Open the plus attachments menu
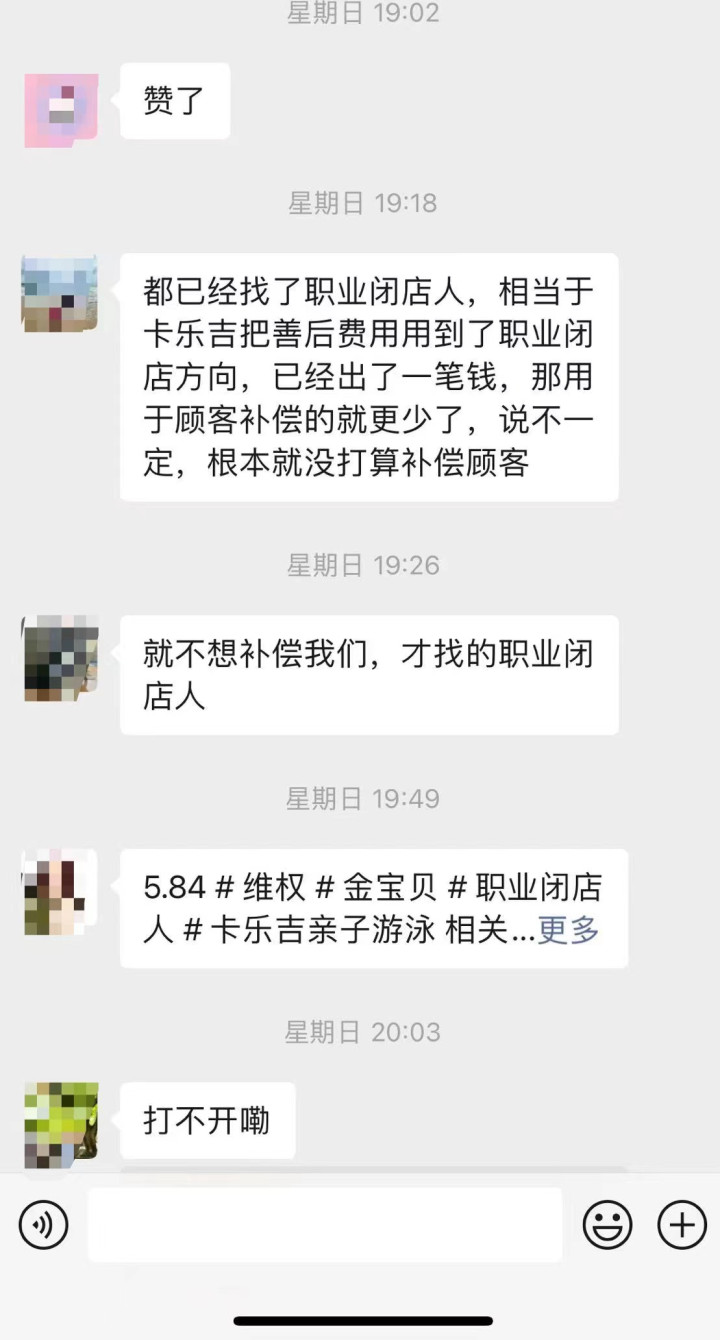 (x=682, y=1225)
